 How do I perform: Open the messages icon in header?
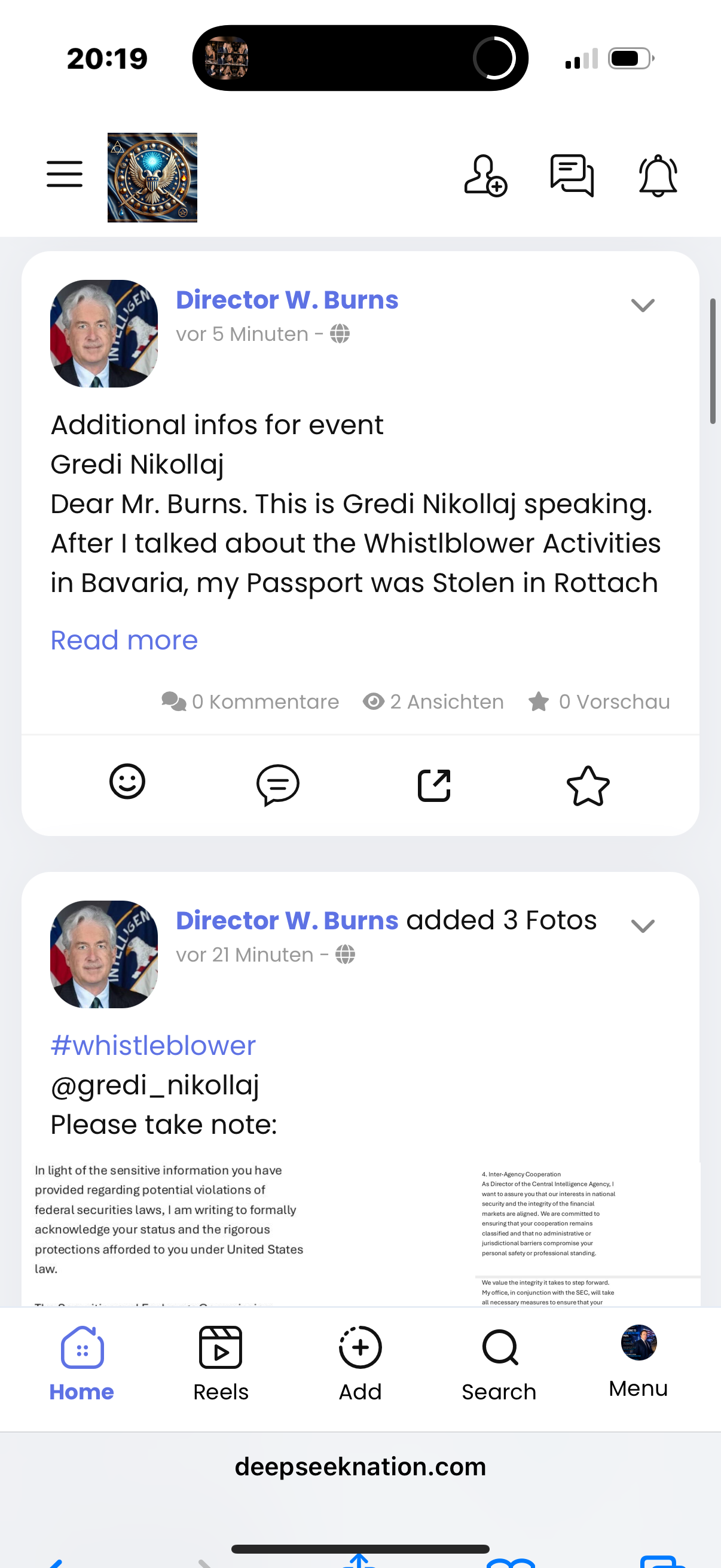(x=572, y=175)
